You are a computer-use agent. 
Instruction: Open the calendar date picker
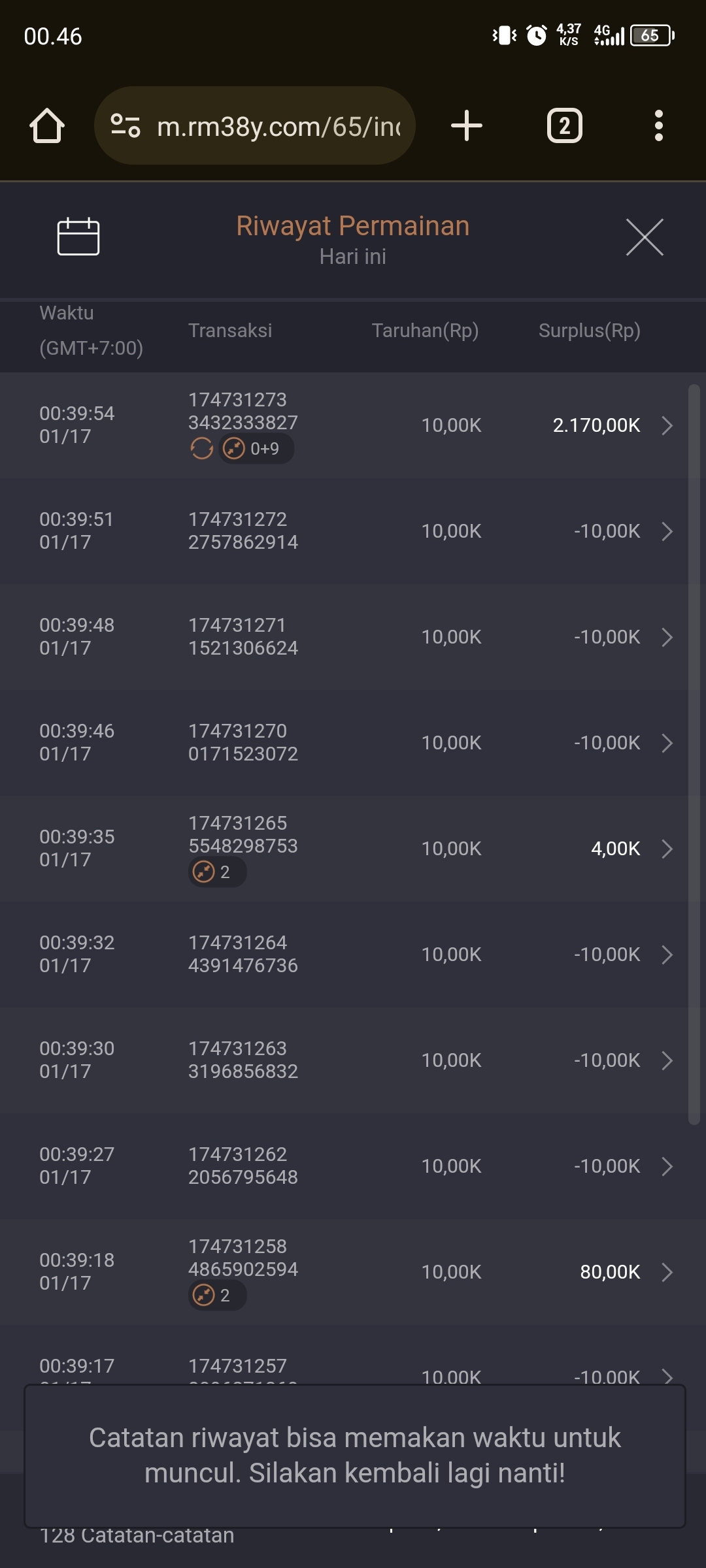pyautogui.click(x=78, y=237)
